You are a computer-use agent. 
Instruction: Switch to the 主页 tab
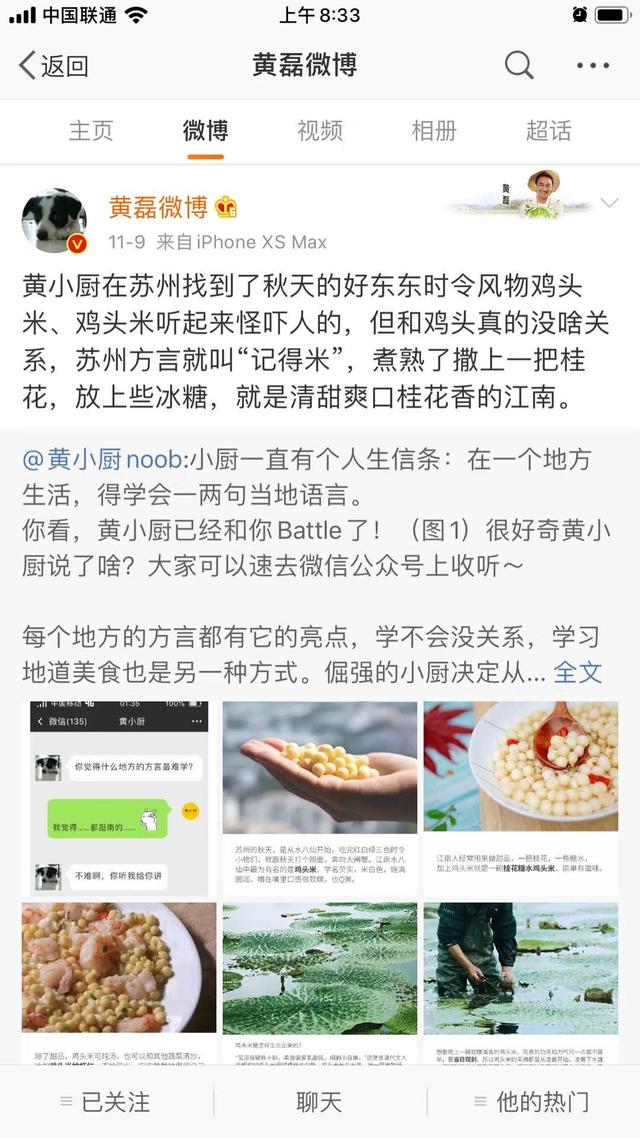coord(91,130)
